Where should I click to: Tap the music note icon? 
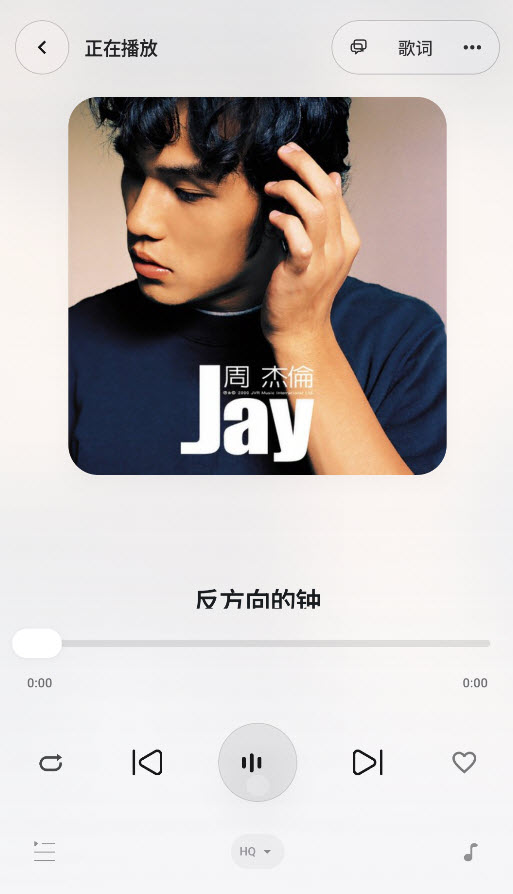pyautogui.click(x=470, y=852)
